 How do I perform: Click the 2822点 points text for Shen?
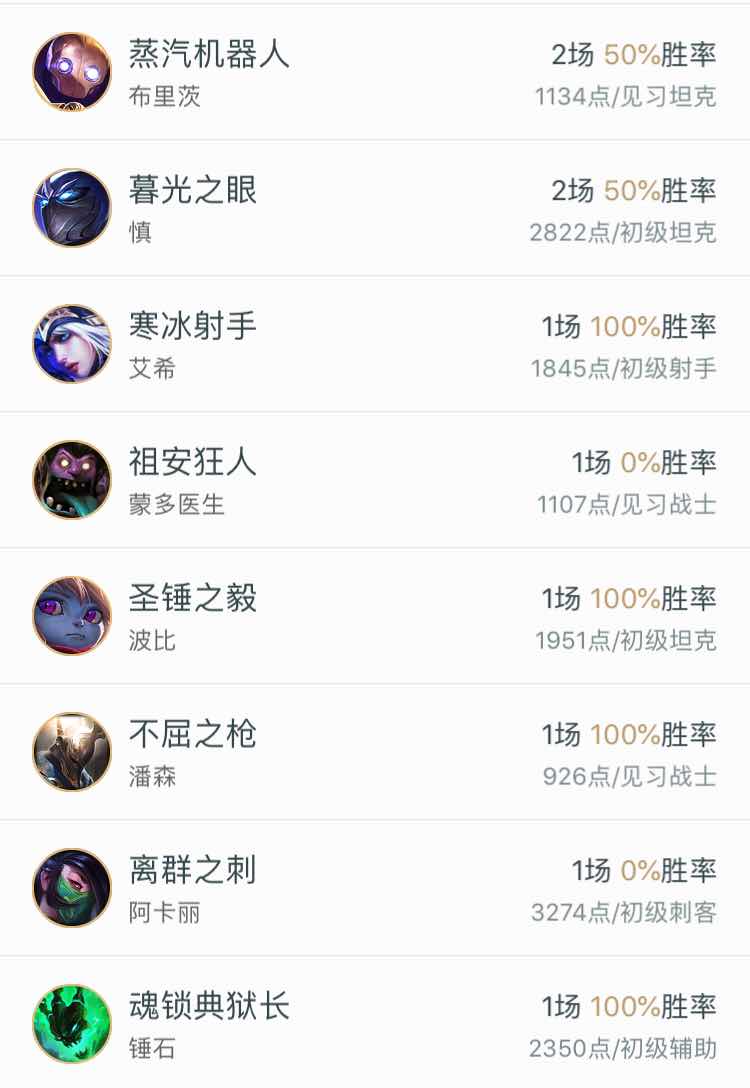[x=573, y=232]
